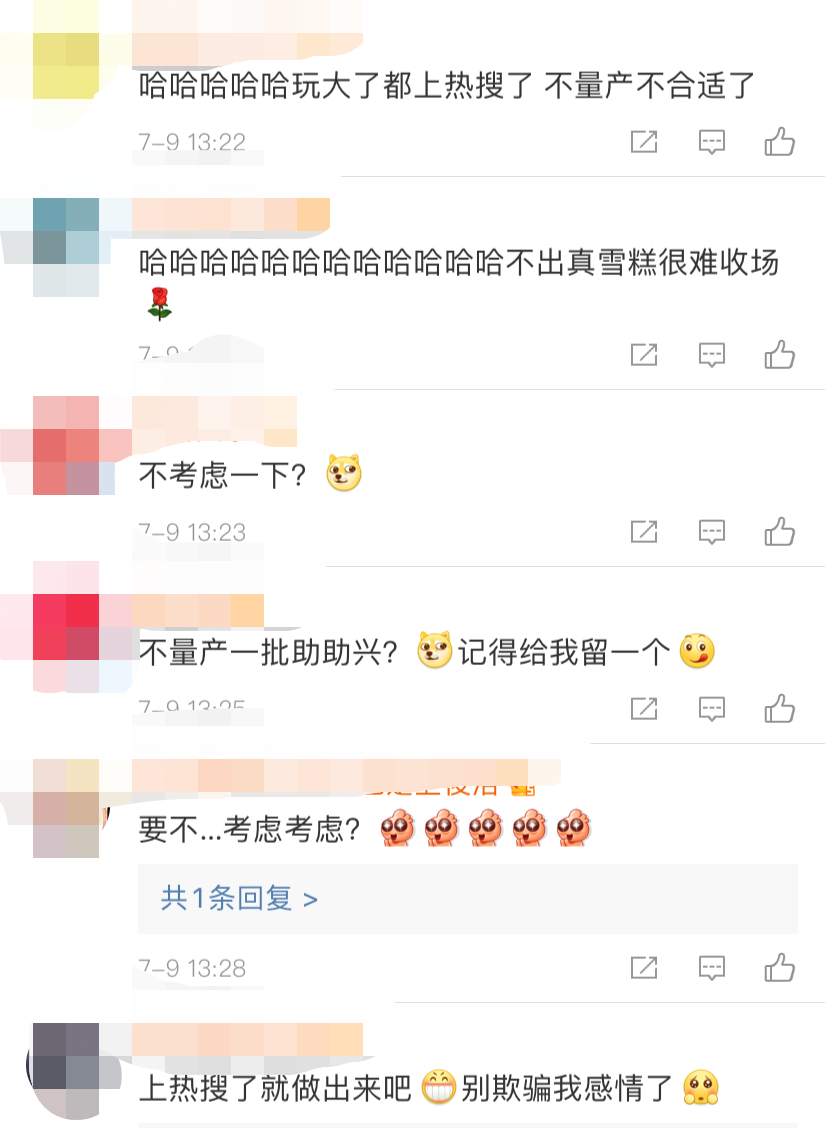Reply to the comment 不考虑一下?
This screenshot has width=825, height=1128.
(x=711, y=531)
